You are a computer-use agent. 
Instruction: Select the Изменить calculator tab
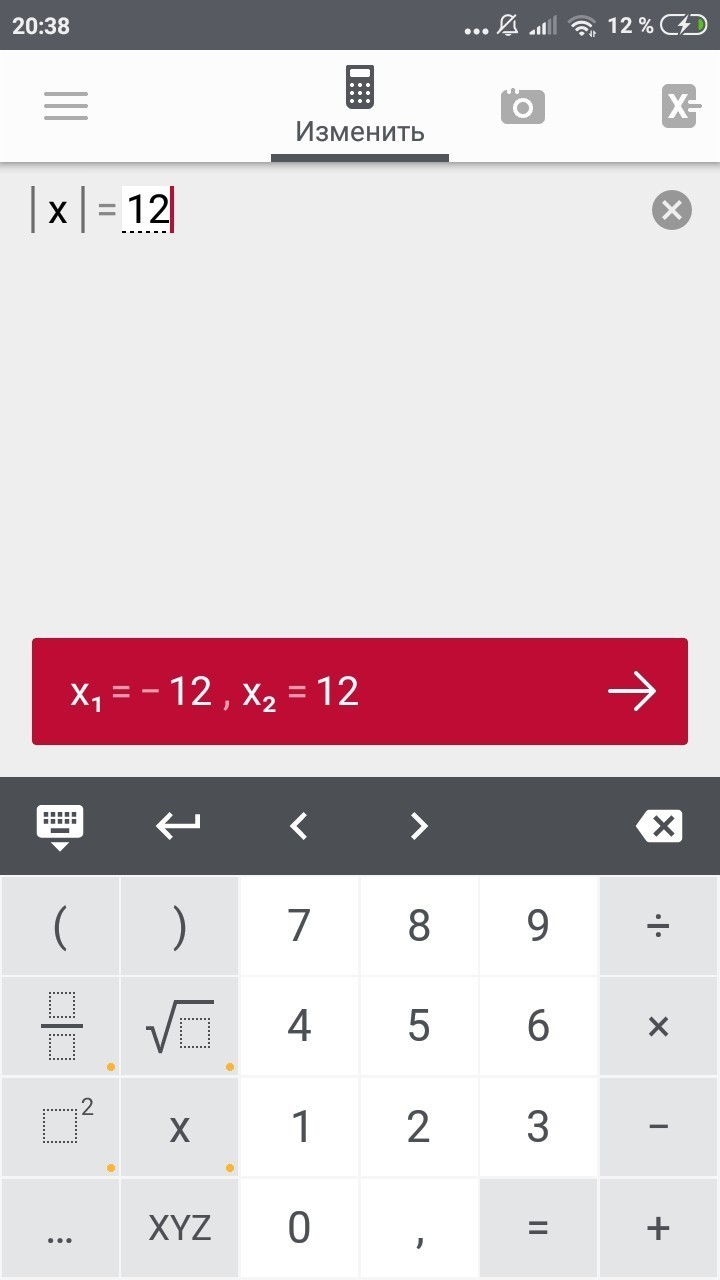(x=360, y=106)
